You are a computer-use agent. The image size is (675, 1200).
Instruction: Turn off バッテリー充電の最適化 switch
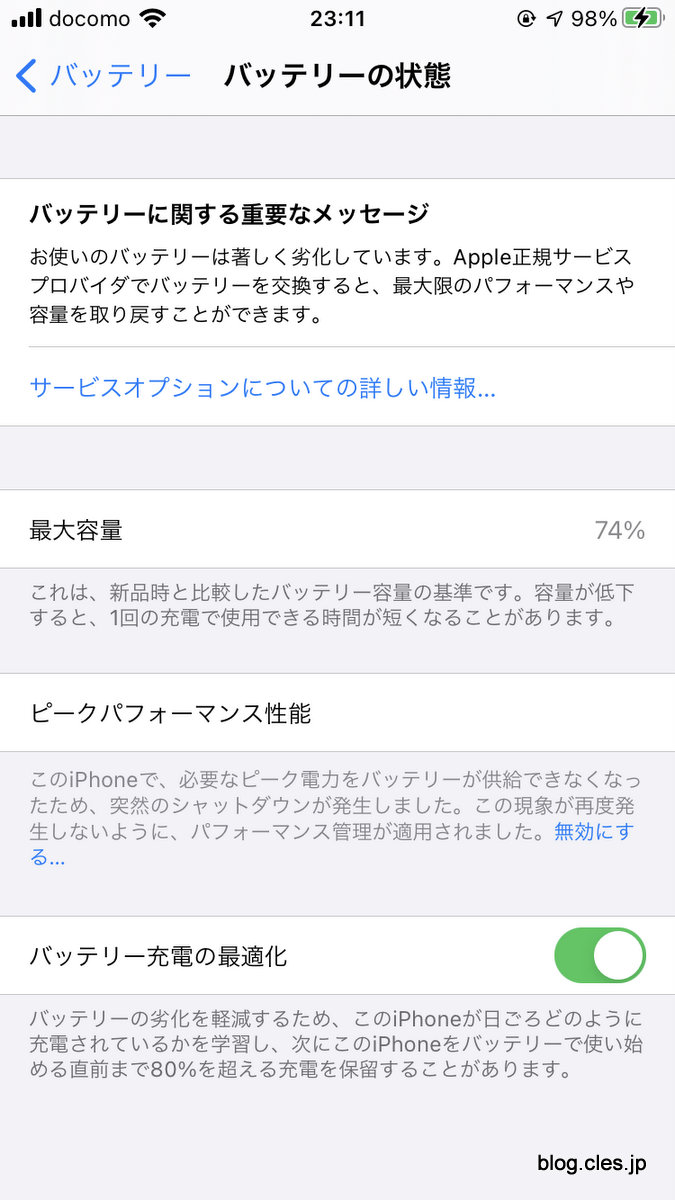coord(599,956)
